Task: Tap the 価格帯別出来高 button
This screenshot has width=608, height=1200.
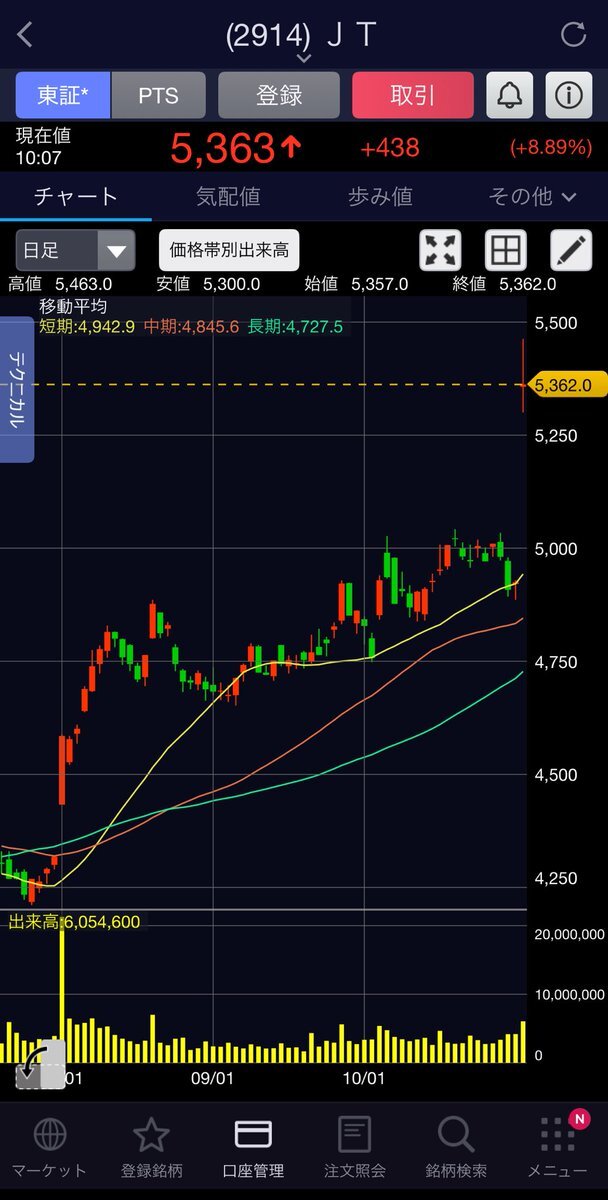Action: click(229, 250)
